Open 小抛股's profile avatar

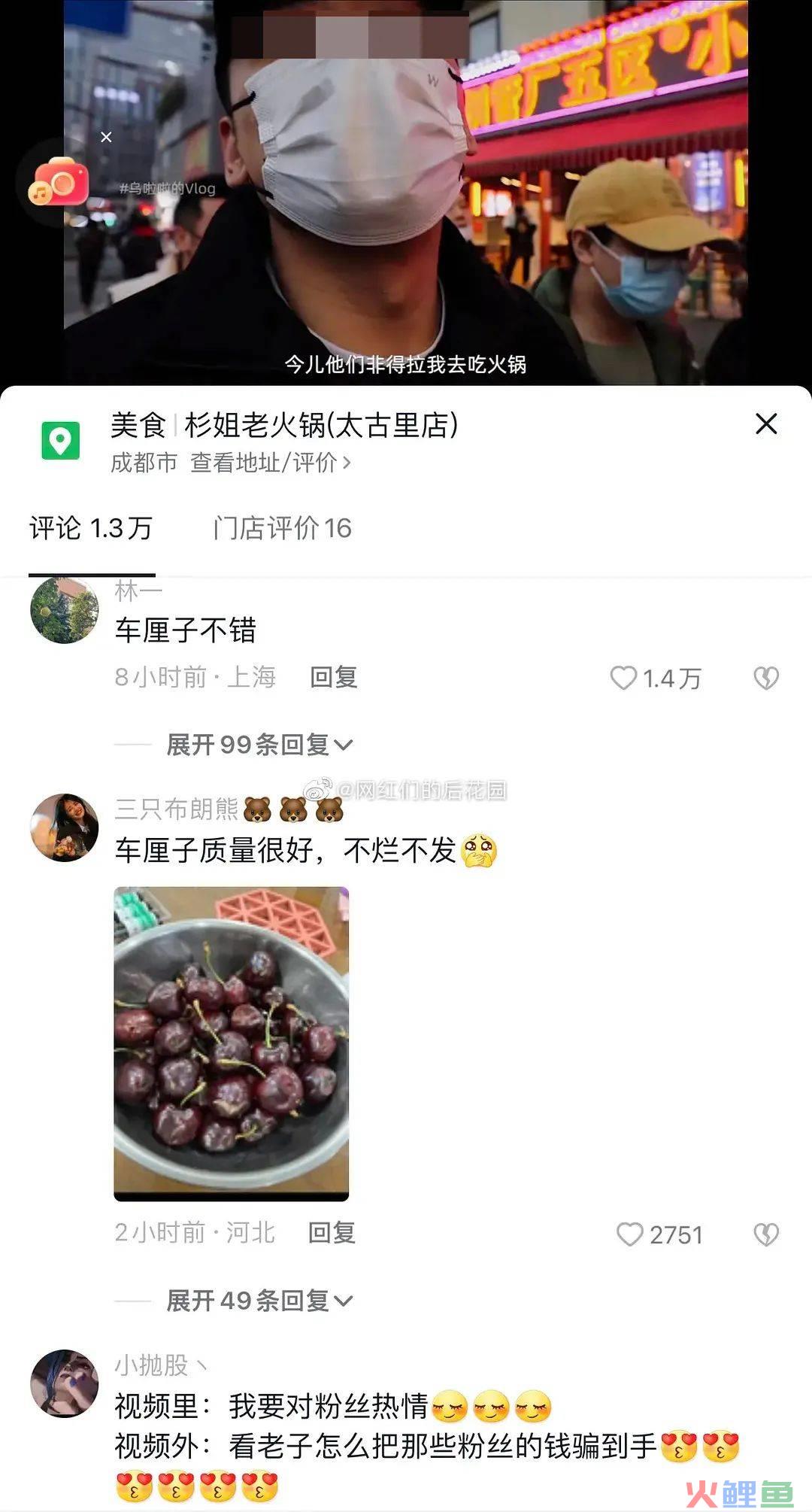[65, 1383]
